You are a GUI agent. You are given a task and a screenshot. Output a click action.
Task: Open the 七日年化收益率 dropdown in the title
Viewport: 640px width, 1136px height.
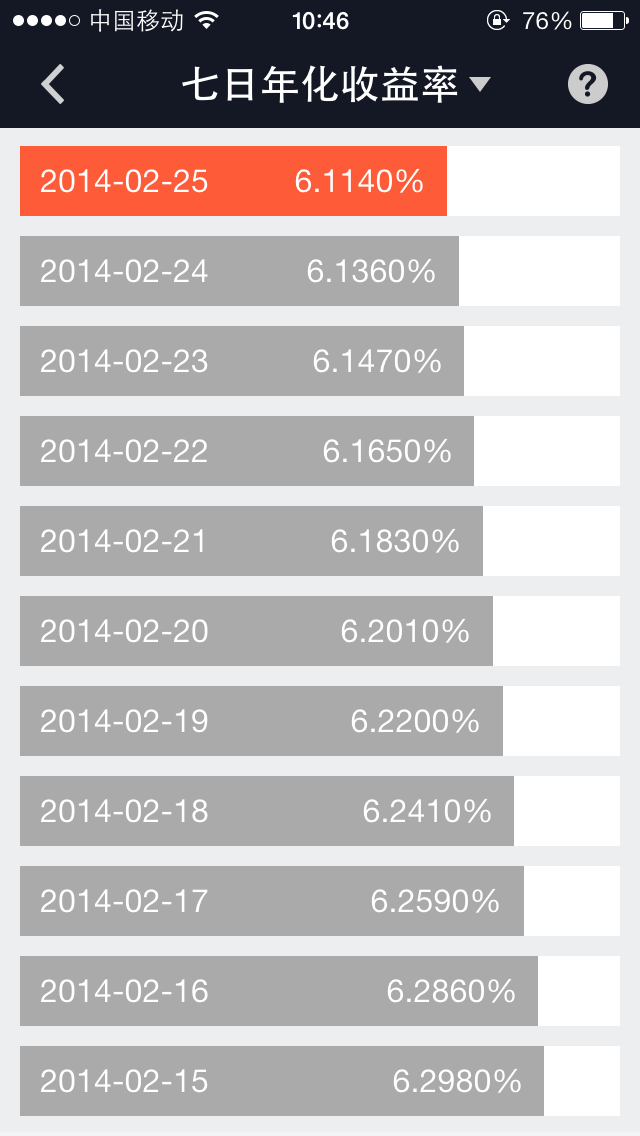336,85
